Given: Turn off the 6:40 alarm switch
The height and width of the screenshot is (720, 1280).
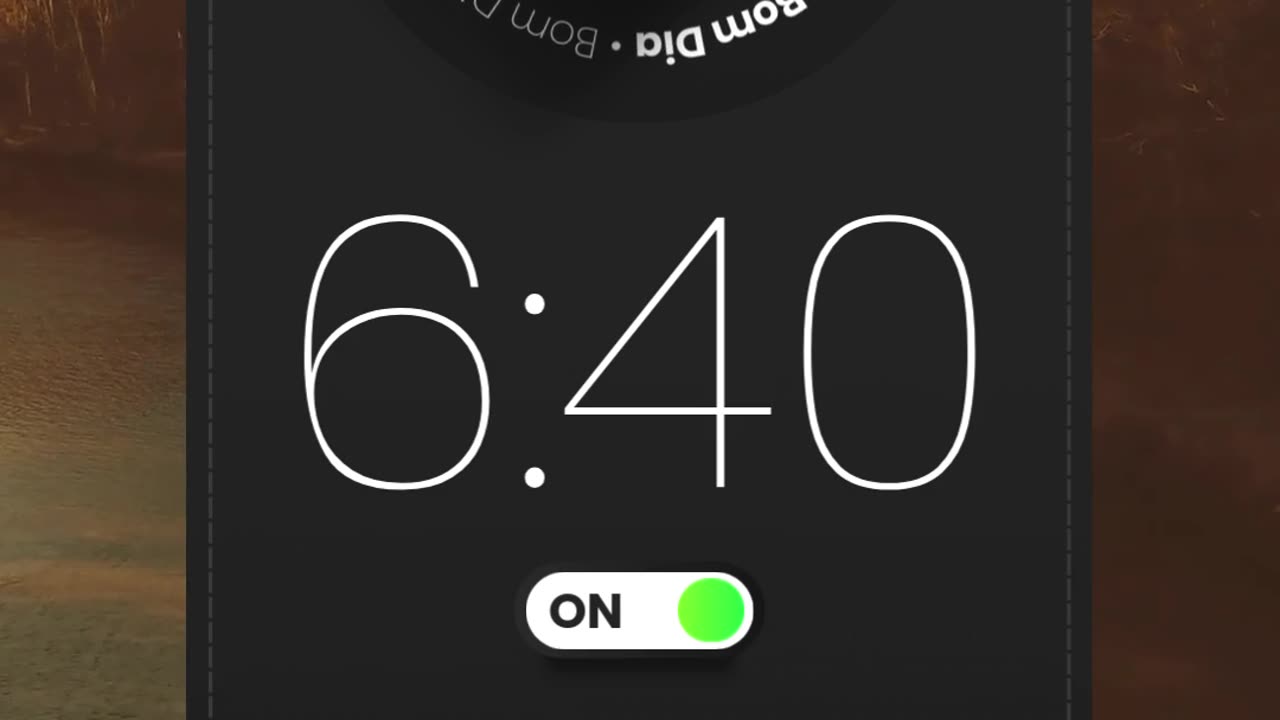Looking at the screenshot, I should click(640, 610).
